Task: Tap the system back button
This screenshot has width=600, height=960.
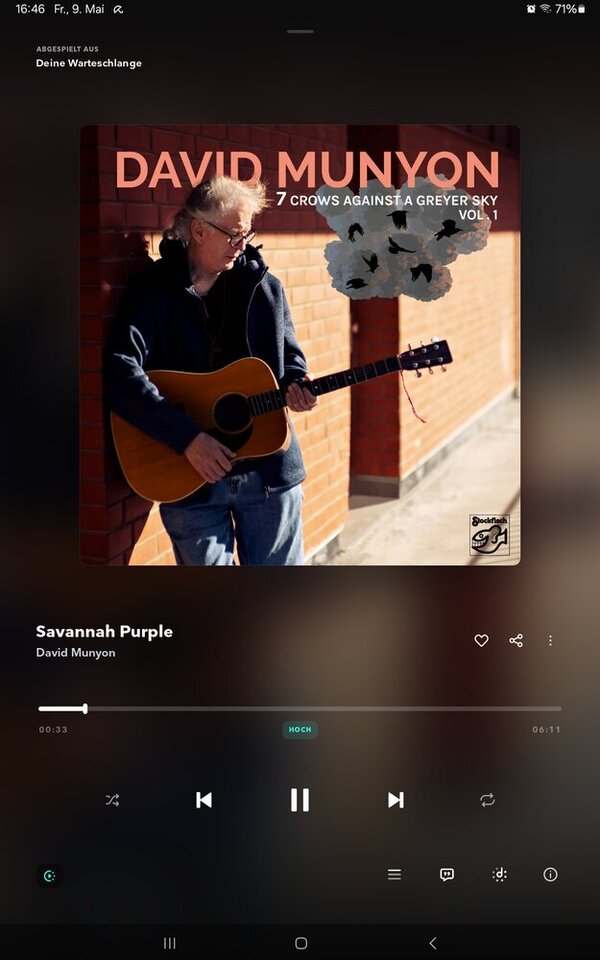Action: [x=432, y=943]
